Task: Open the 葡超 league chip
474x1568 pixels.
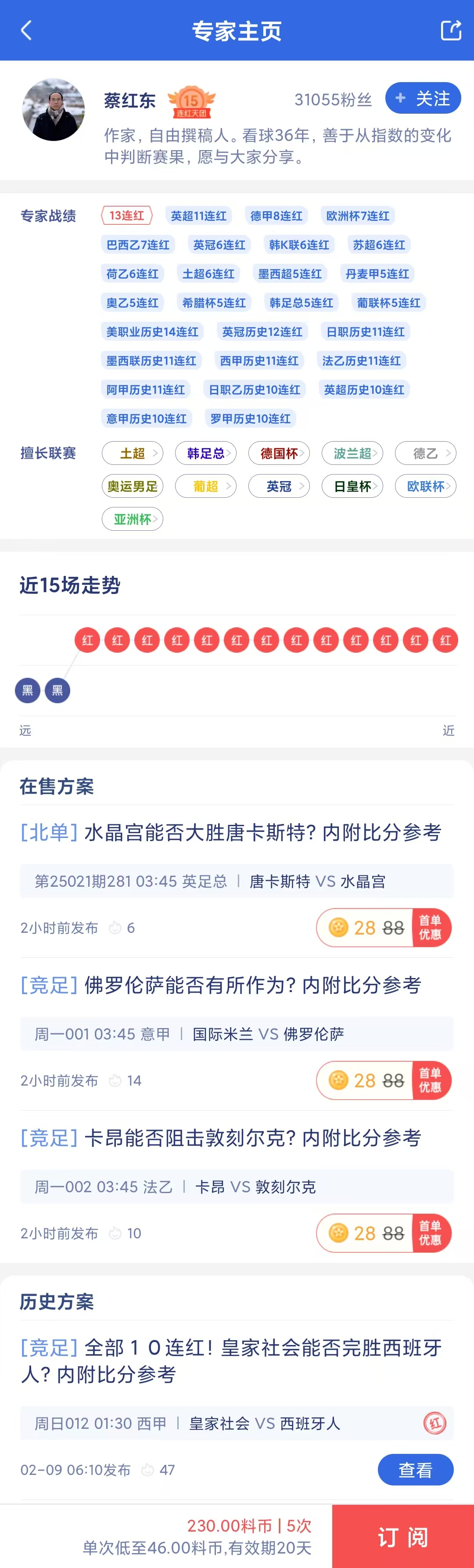Action: pyautogui.click(x=206, y=486)
